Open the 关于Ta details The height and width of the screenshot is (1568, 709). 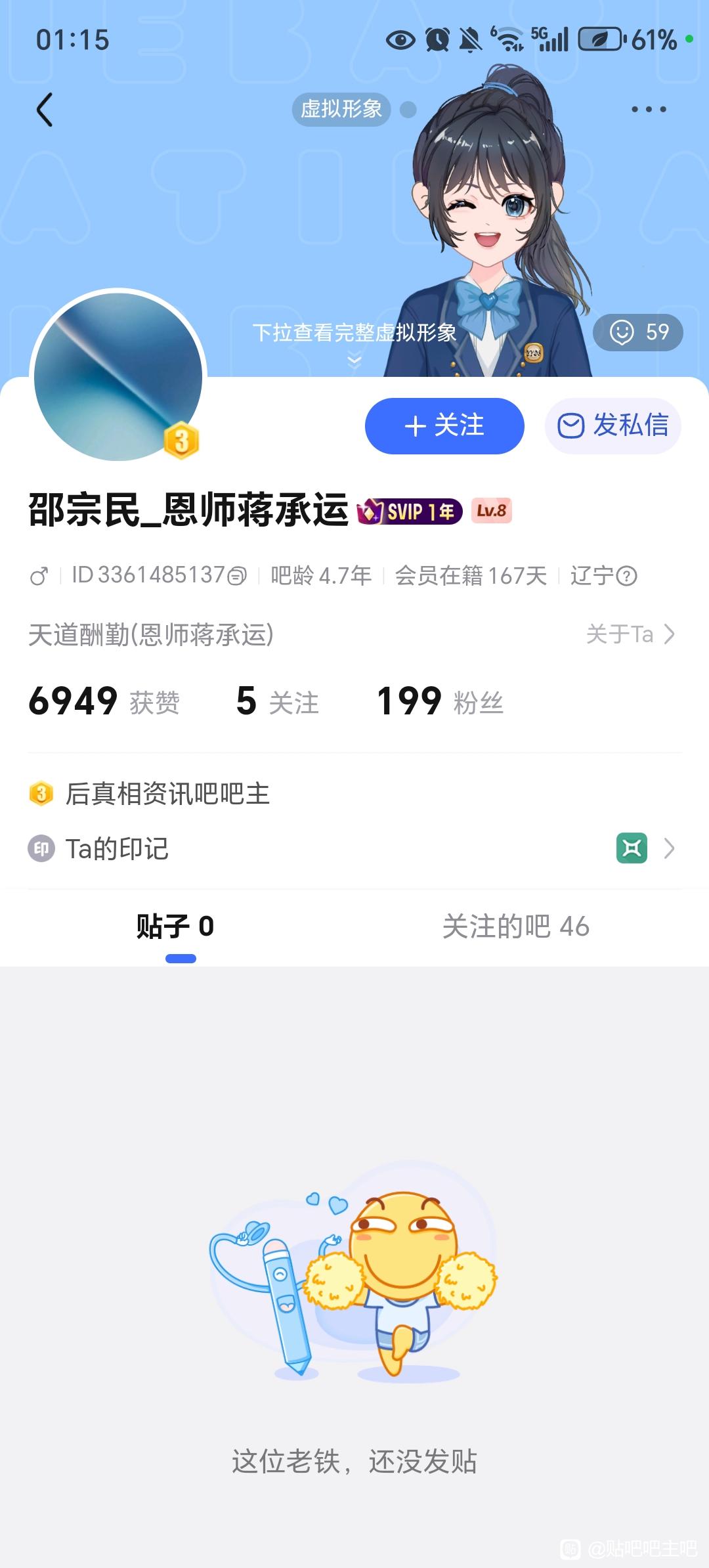coord(630,634)
